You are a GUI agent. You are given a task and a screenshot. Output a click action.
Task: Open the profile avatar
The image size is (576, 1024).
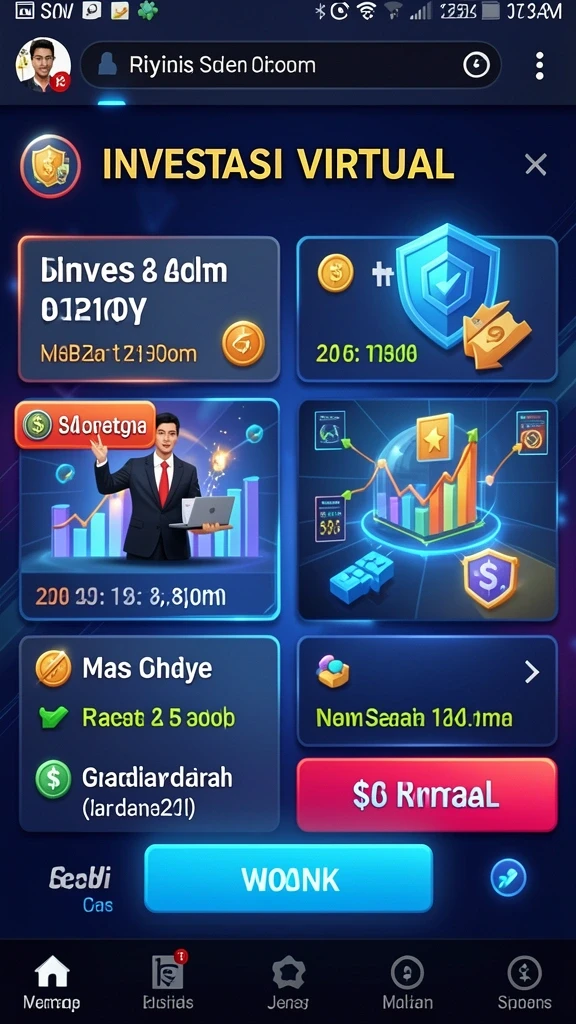(43, 65)
